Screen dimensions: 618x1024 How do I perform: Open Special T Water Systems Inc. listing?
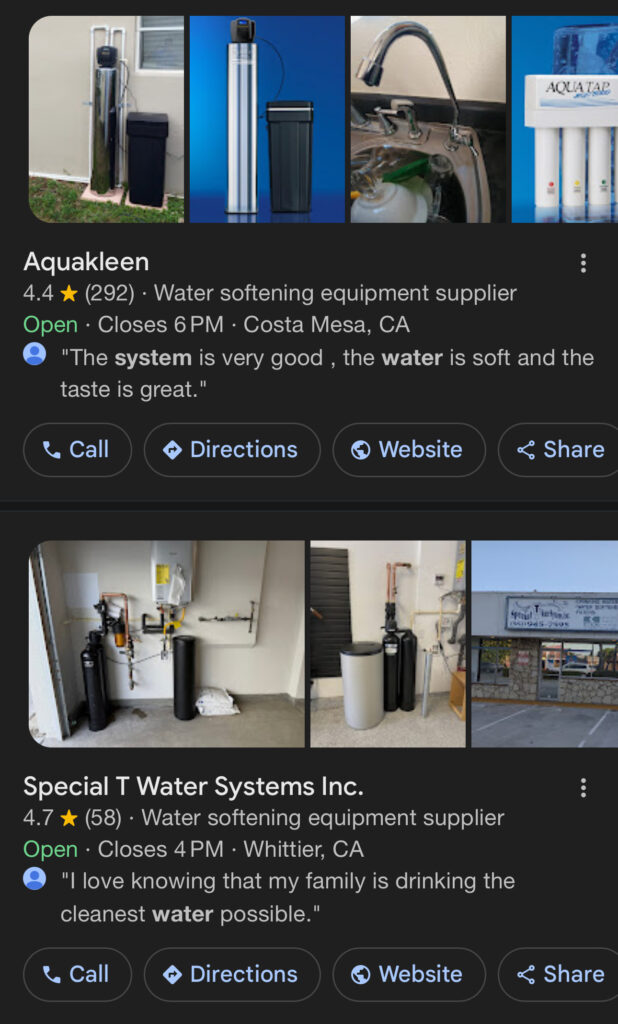click(x=193, y=786)
